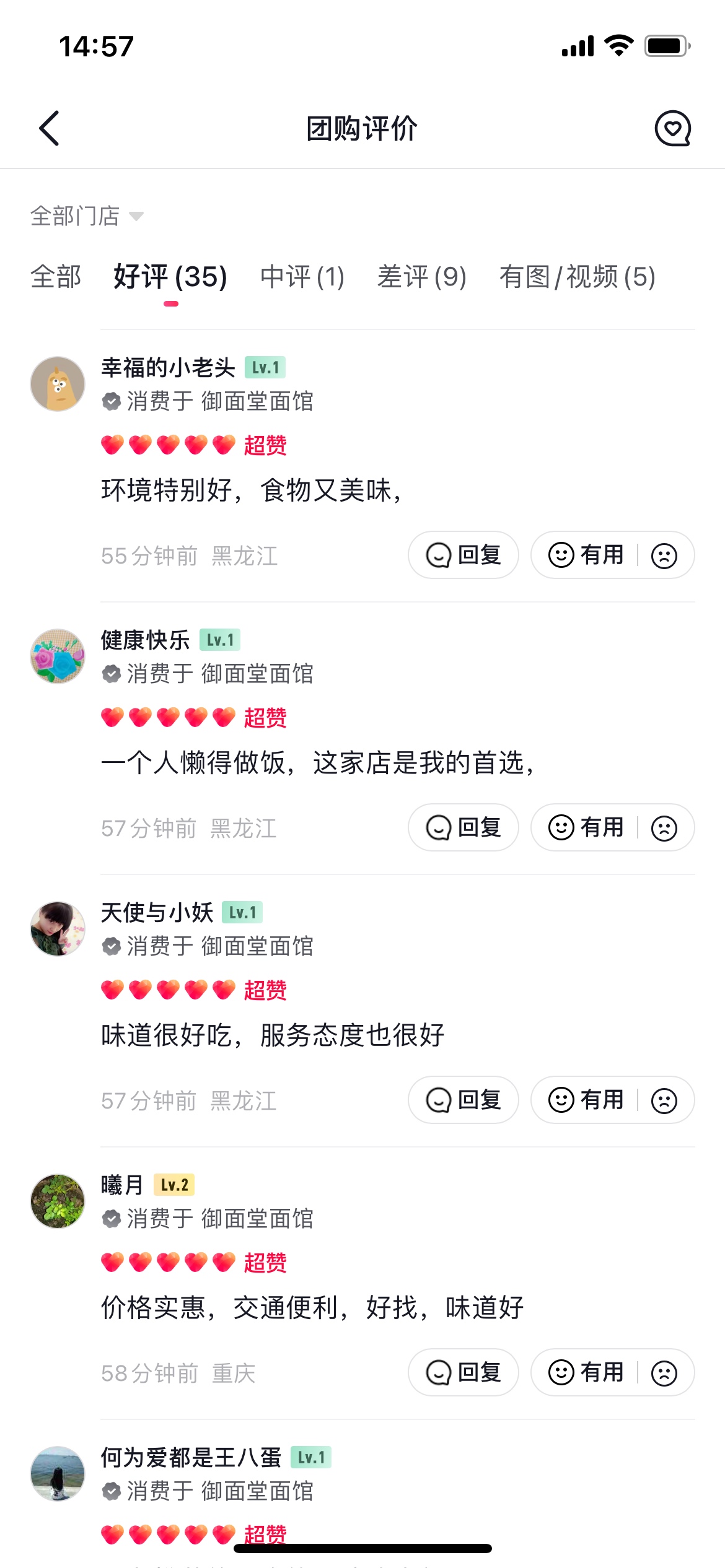Mark 曦月's review as 有用

click(x=586, y=1372)
